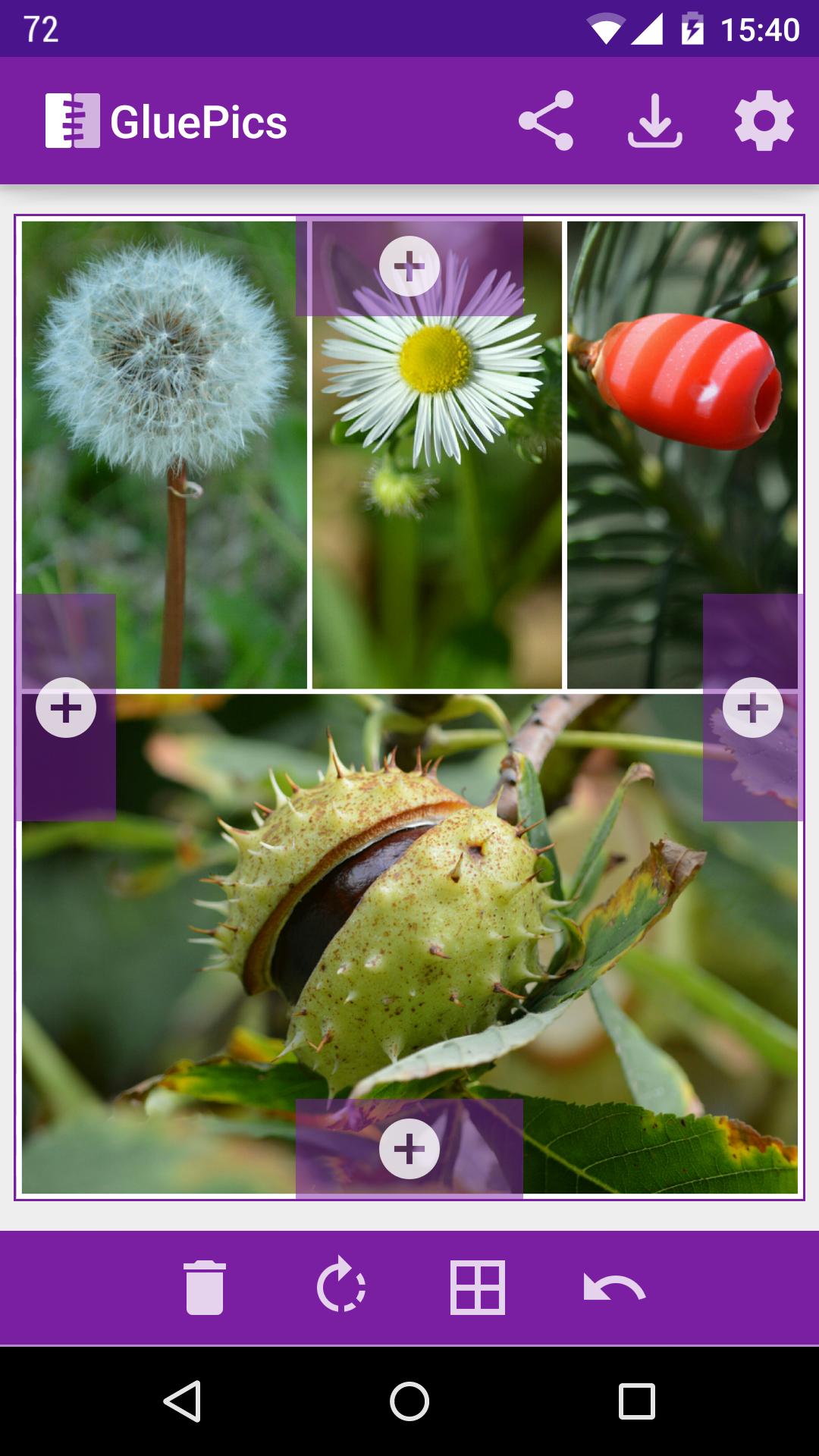Download the collage to device
Screen dimensions: 819x1456
point(655,121)
